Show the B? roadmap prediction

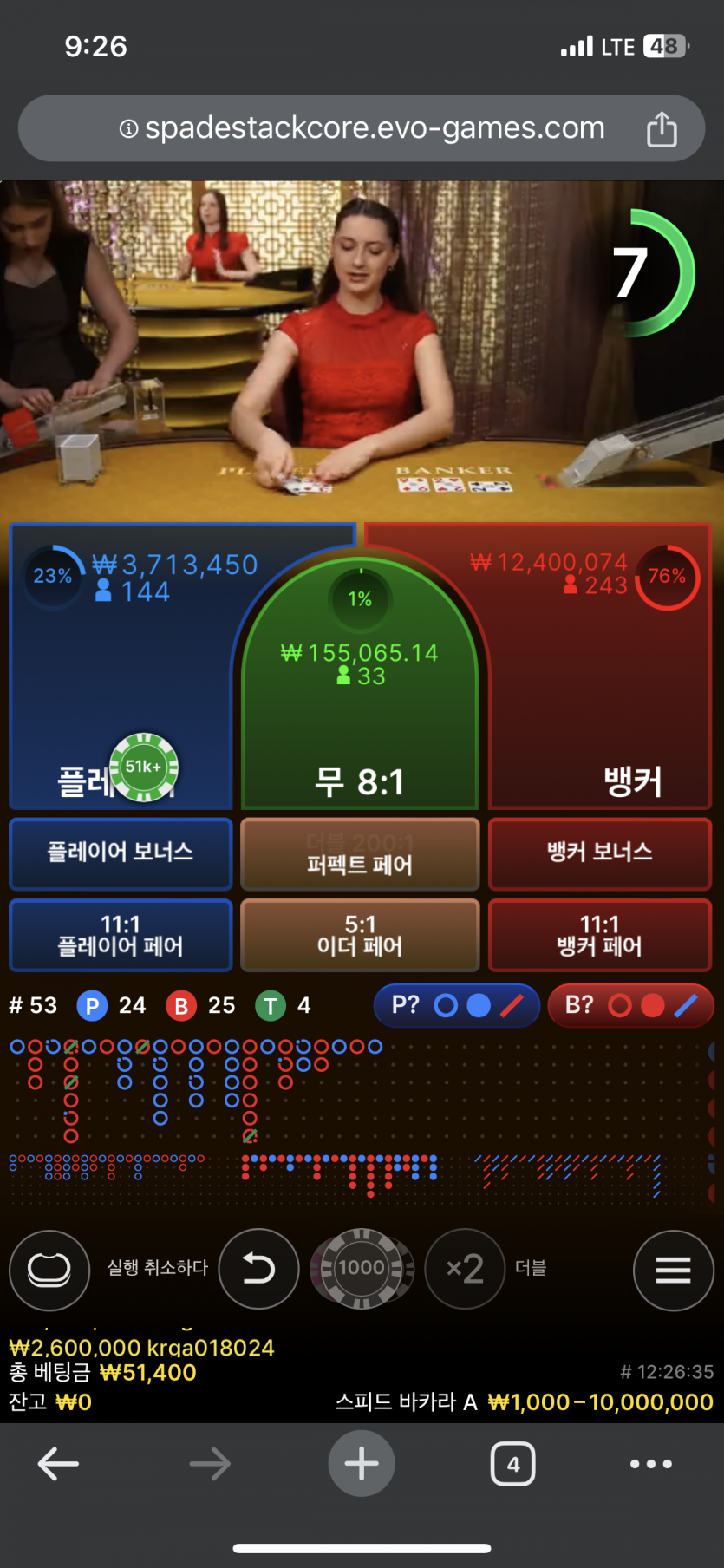point(630,1005)
